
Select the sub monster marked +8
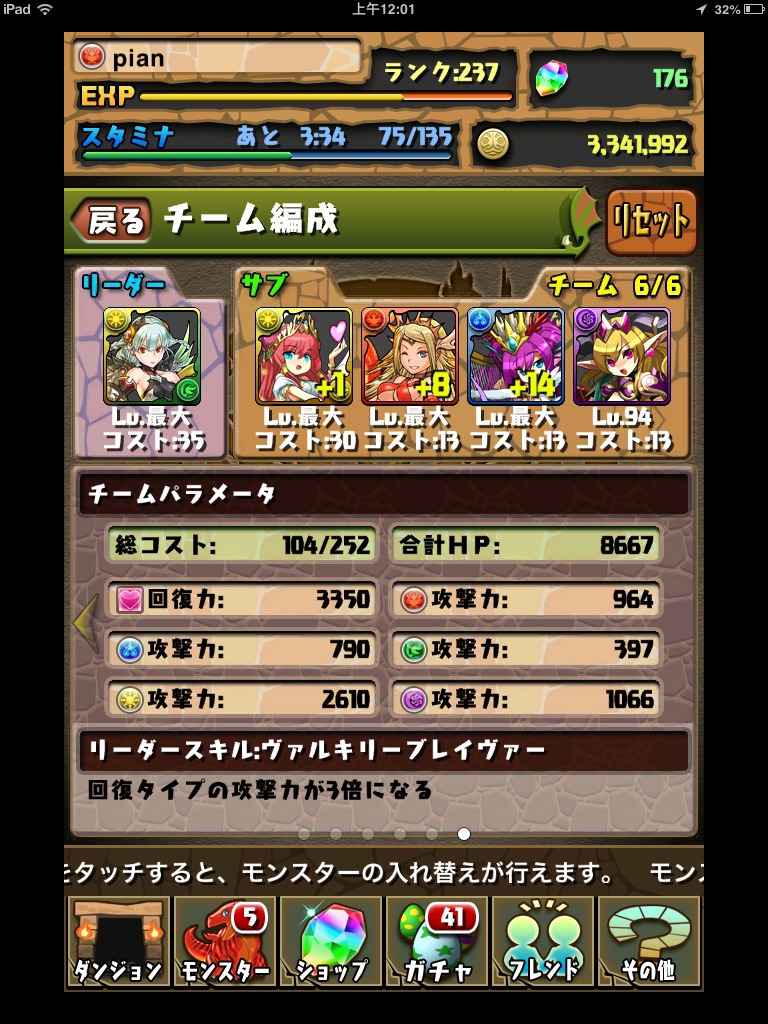tap(410, 356)
